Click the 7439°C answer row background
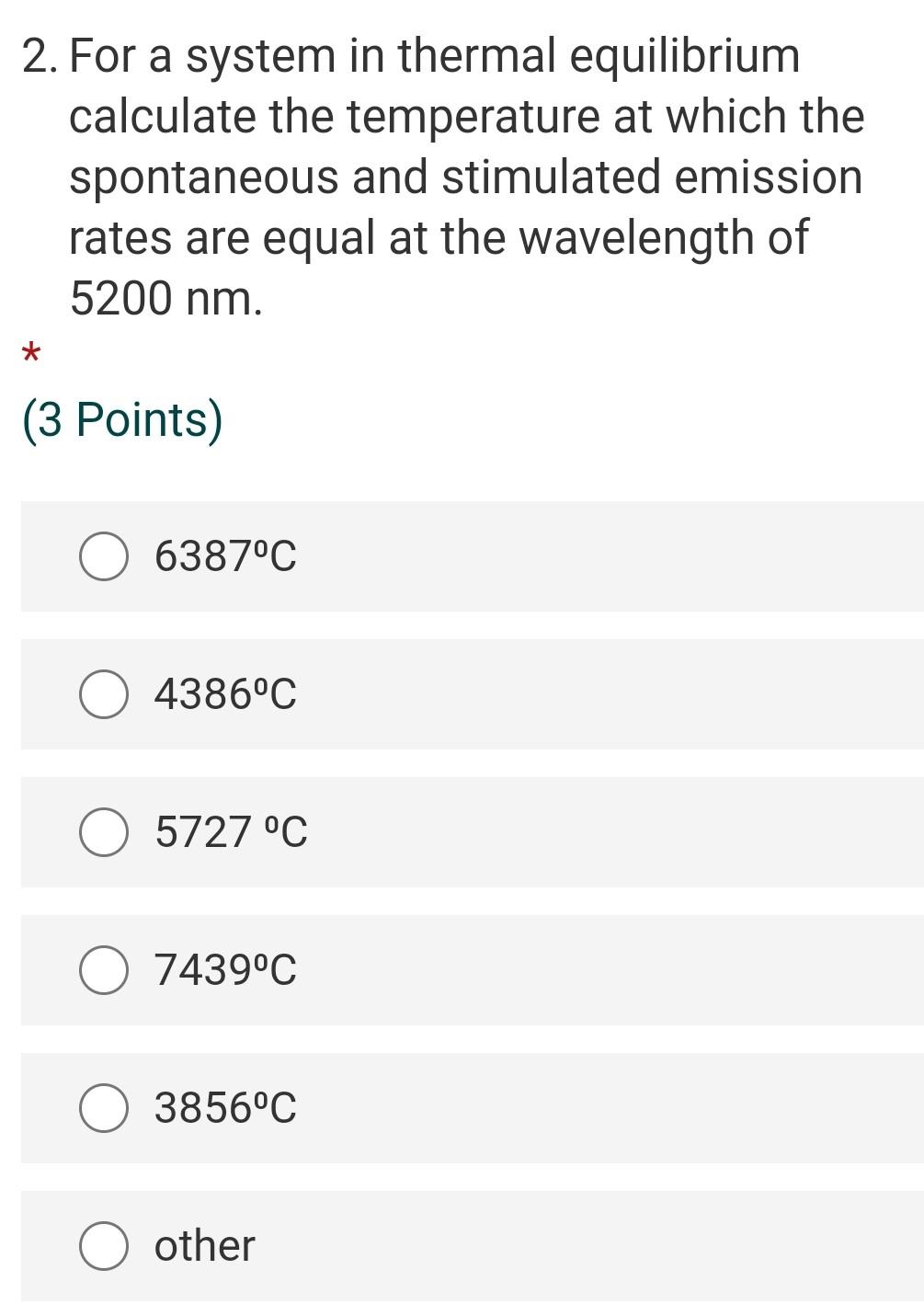Screen dimensions: 924x1304 552,970
